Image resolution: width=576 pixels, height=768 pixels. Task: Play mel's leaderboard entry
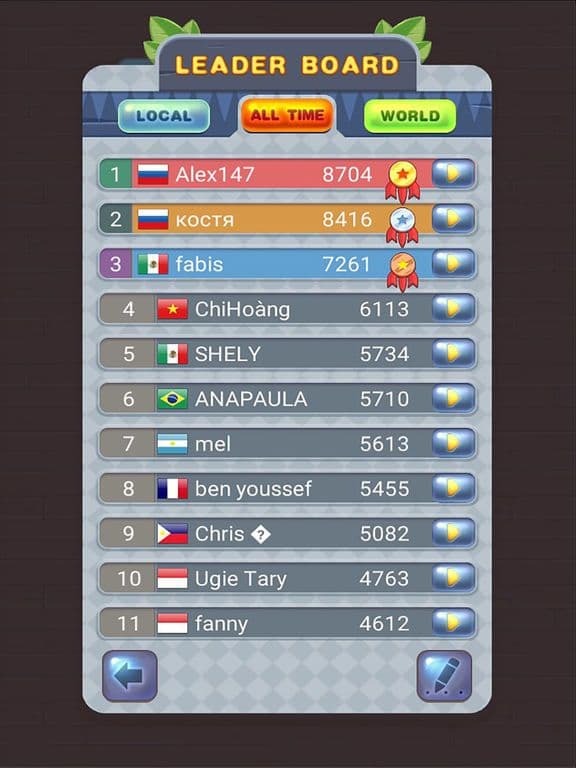(454, 444)
